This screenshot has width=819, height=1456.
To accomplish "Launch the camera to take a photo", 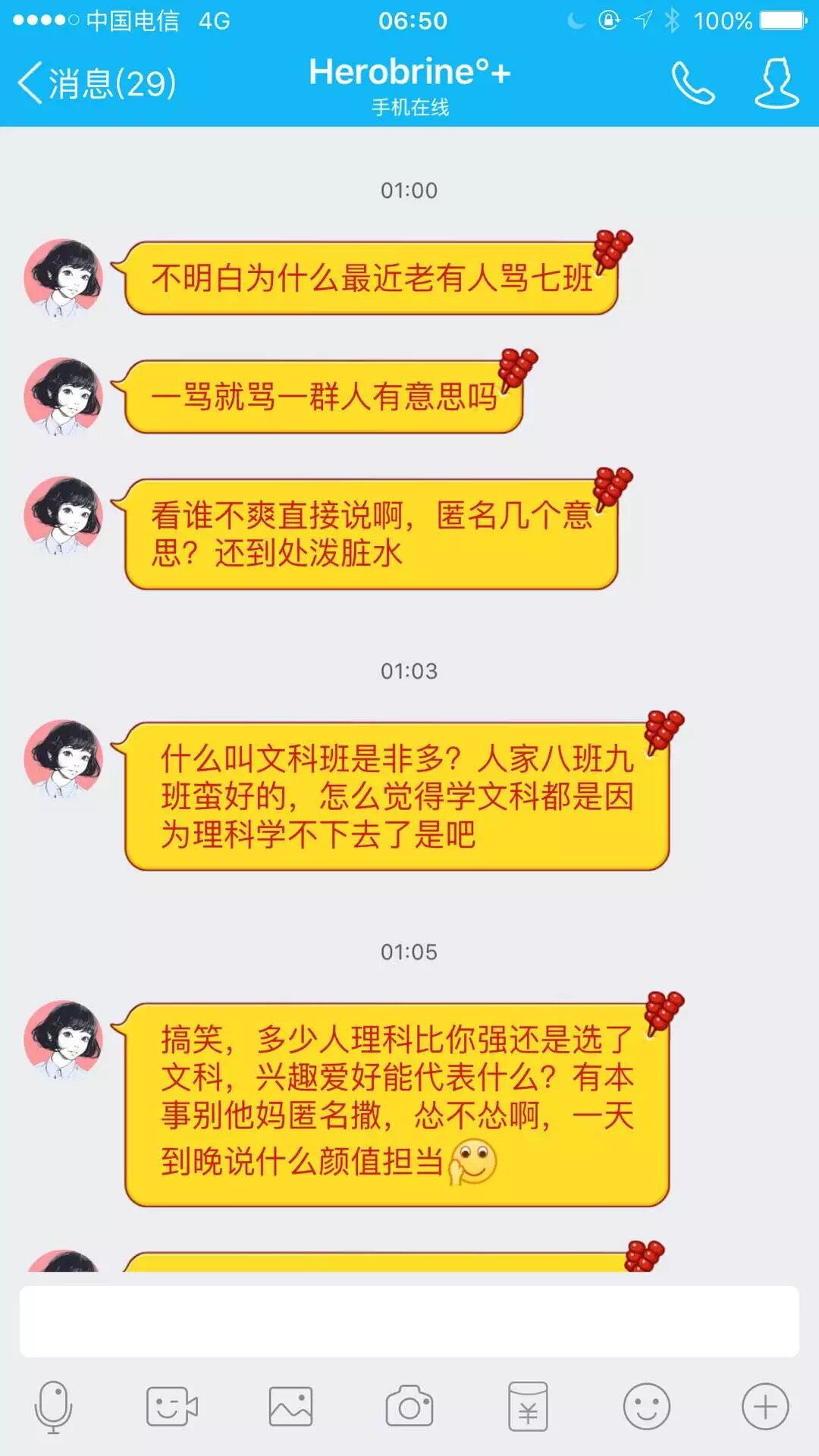I will tap(409, 1407).
